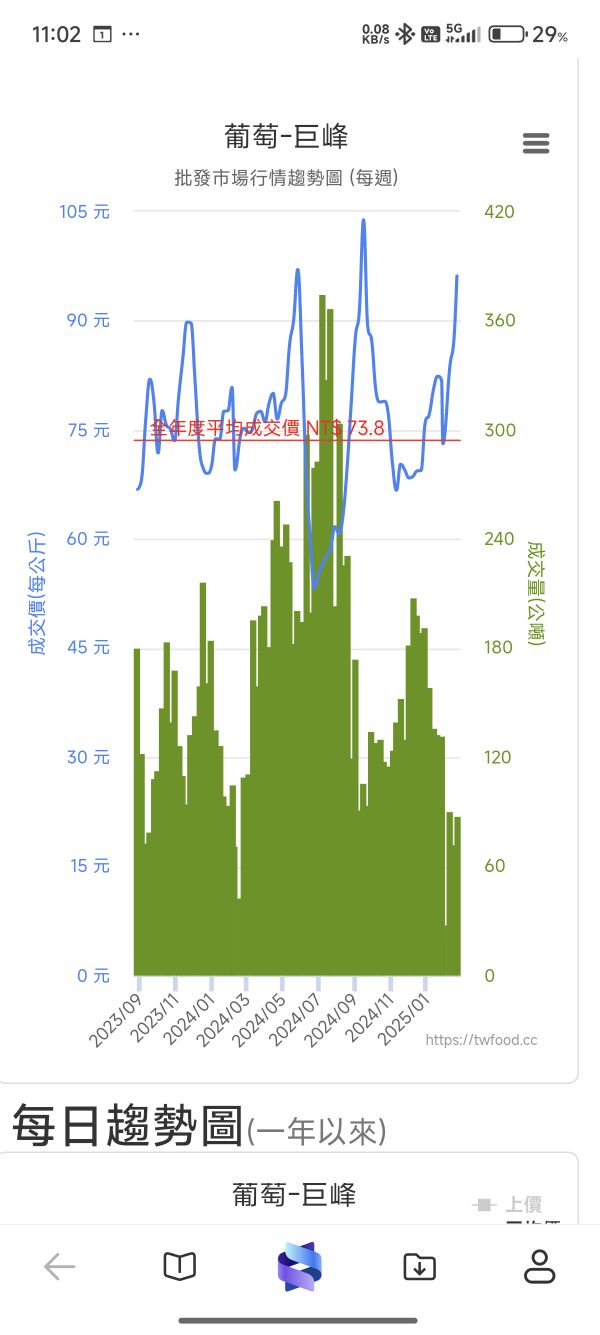Open the chart hamburger menu
The image size is (600, 1335).
click(536, 143)
